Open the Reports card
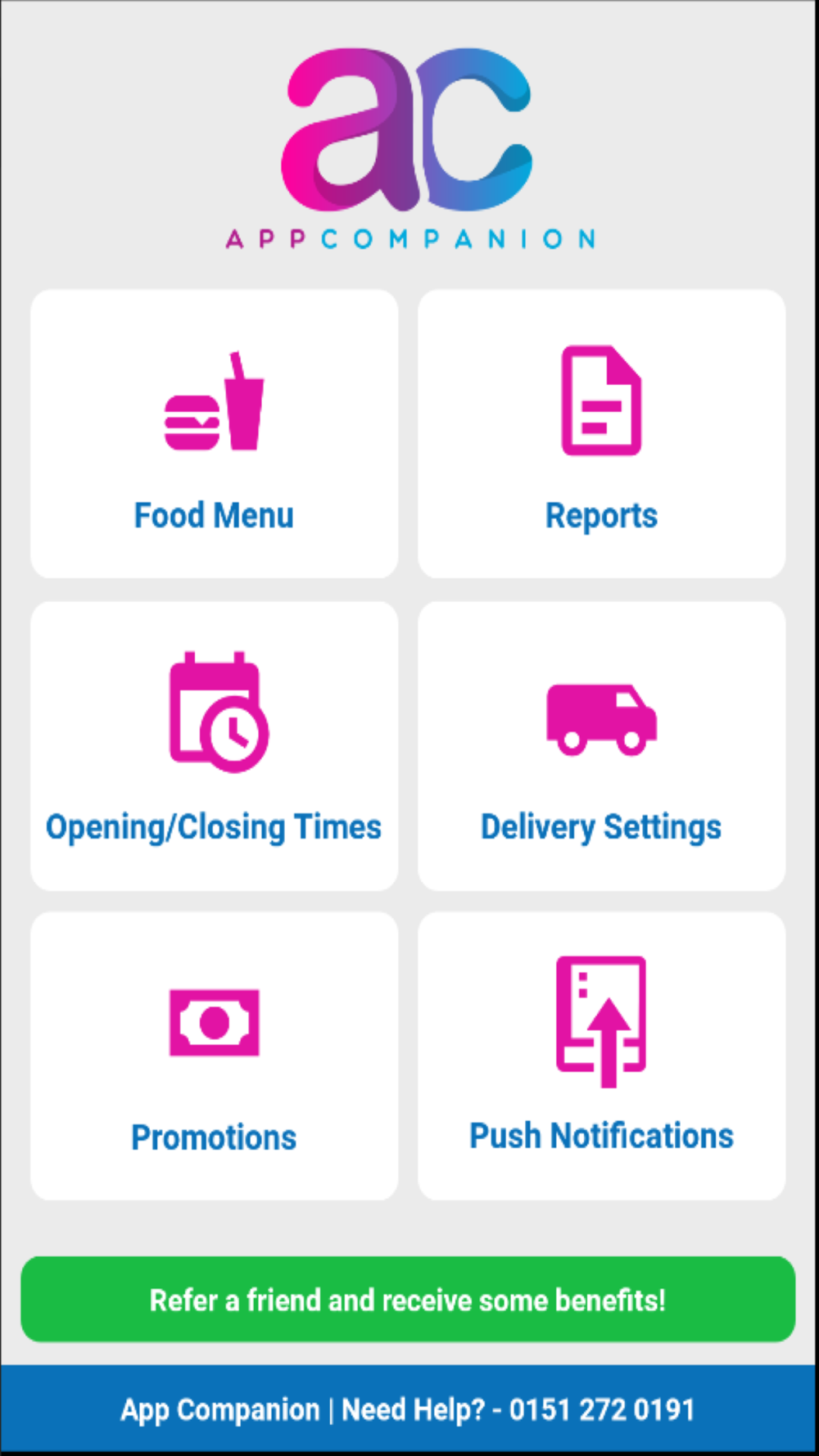 602,434
